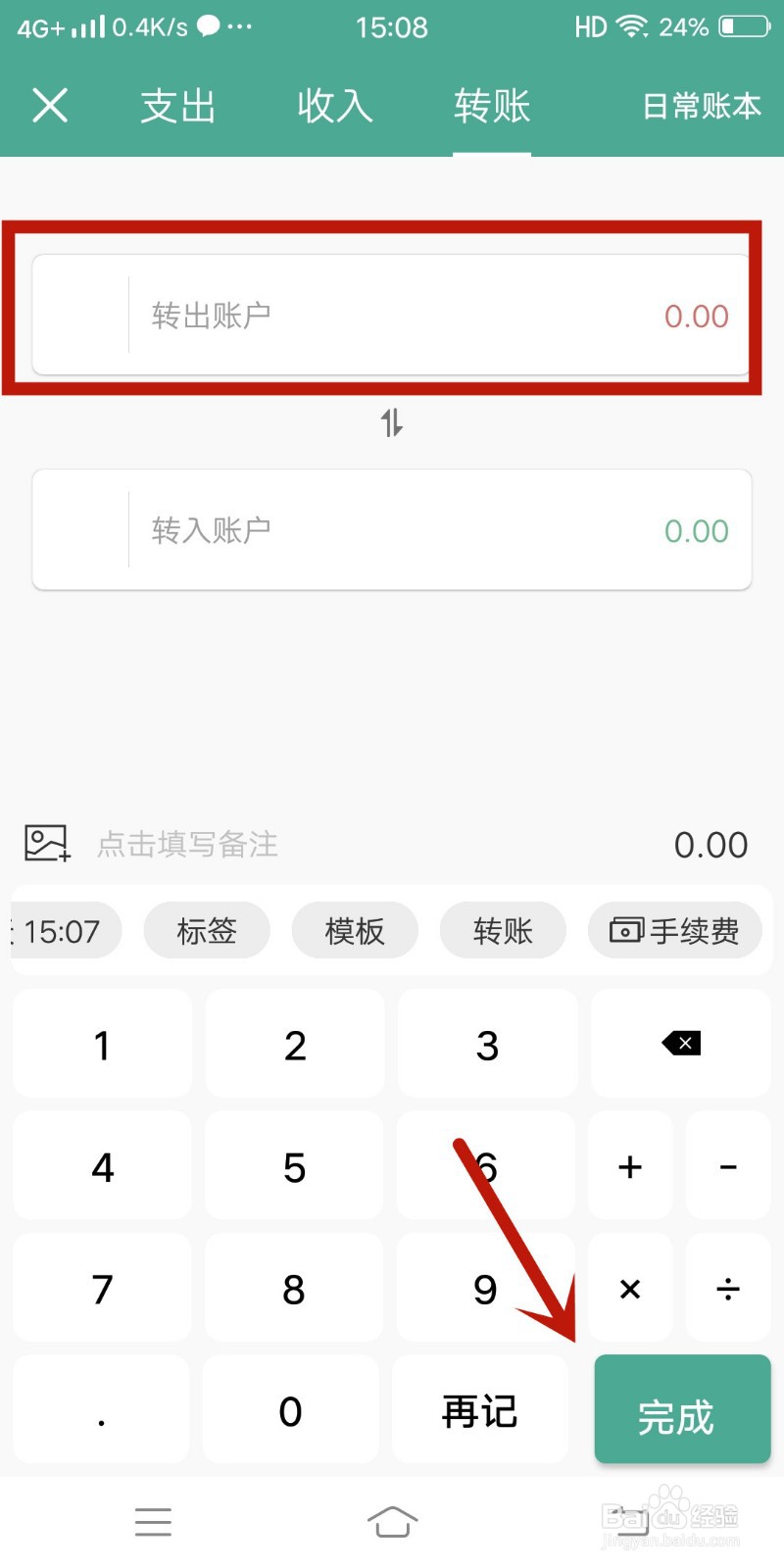784x1568 pixels.
Task: Tap the plus operator key
Action: point(630,1167)
